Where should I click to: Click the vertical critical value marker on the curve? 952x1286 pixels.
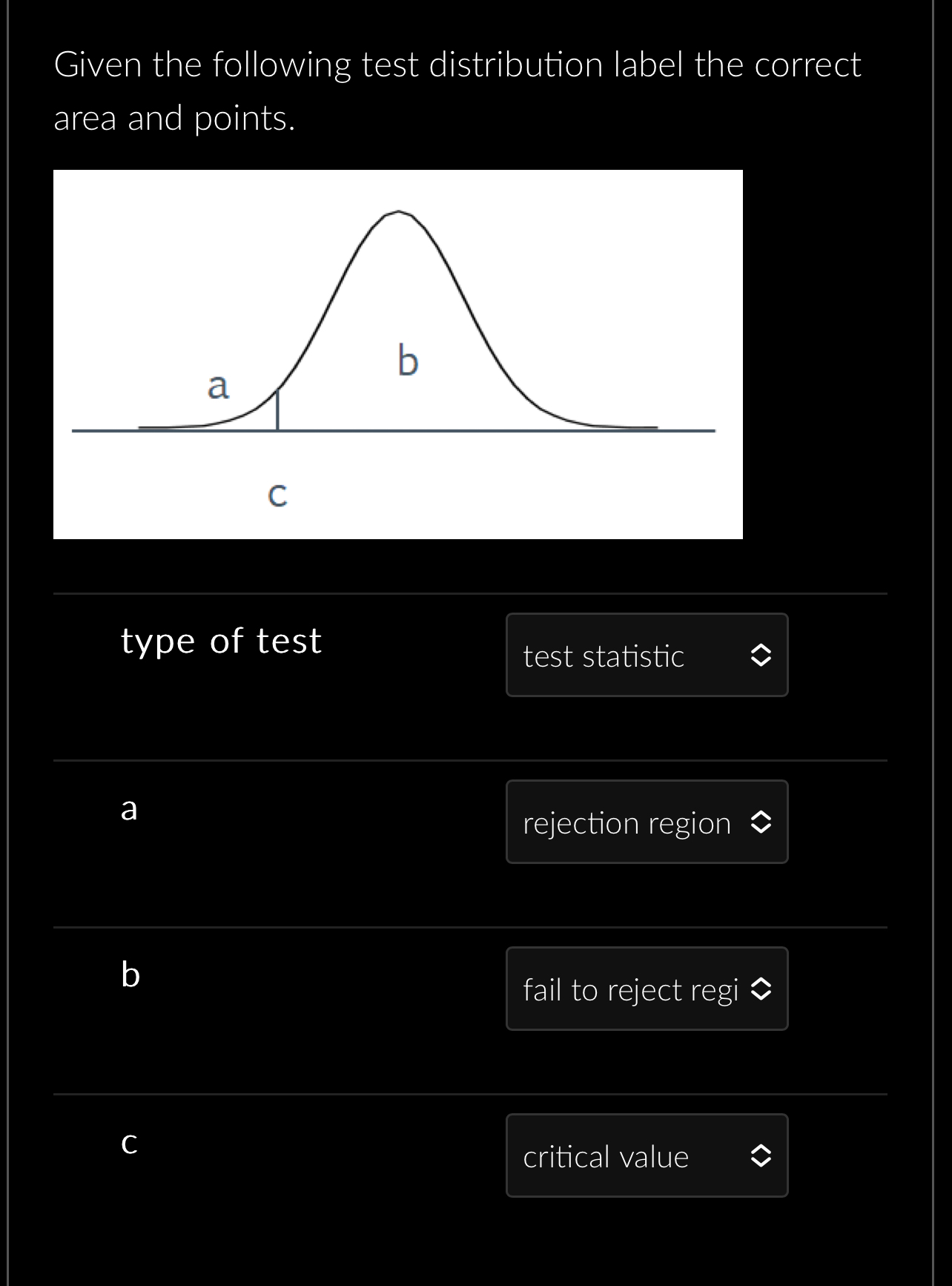[279, 412]
